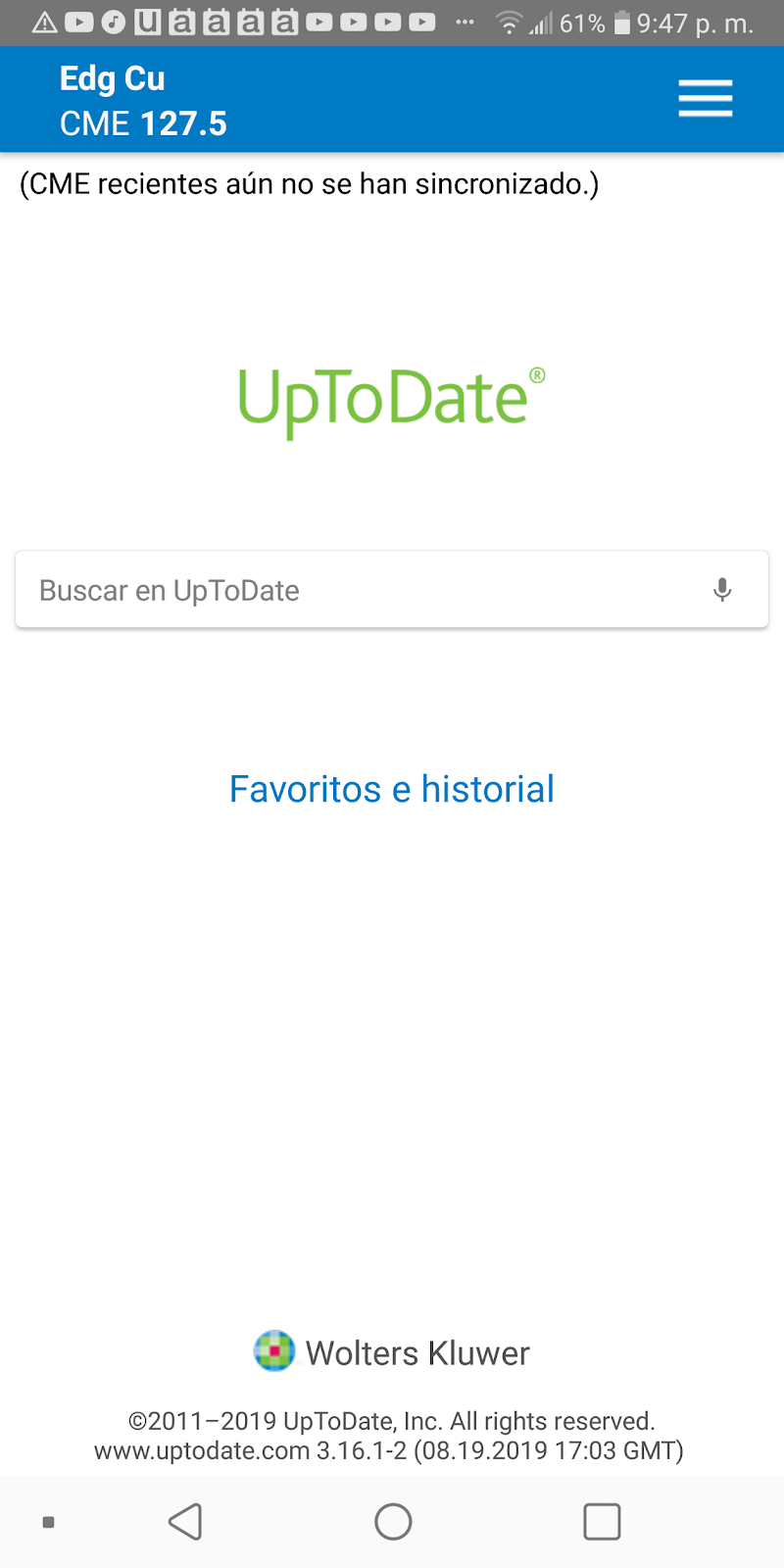The image size is (784, 1568).
Task: Tap the Buscar en UpToDate search field
Action: (x=294, y=589)
